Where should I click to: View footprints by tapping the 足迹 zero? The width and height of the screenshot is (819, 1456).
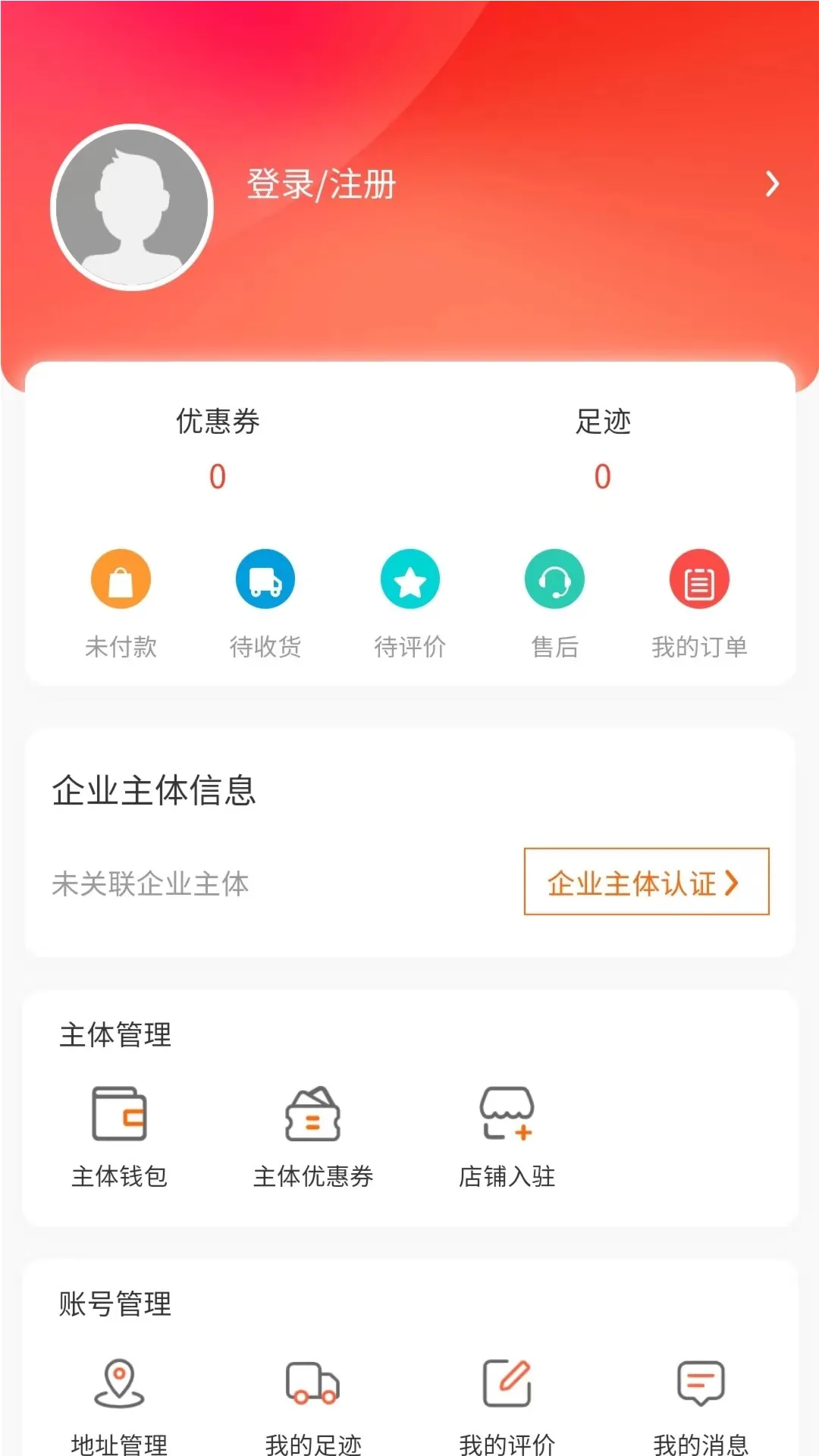tap(601, 476)
